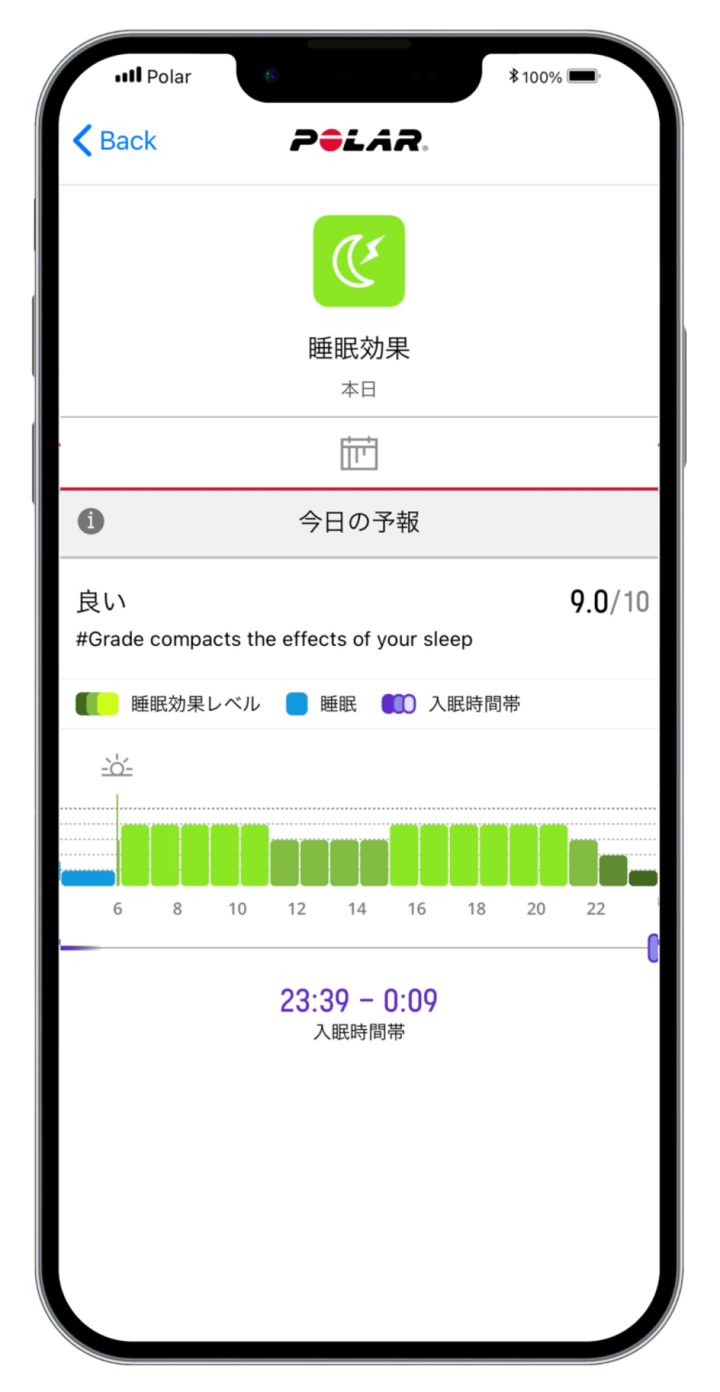The width and height of the screenshot is (720, 1392).
Task: Go back using the Back button
Action: pos(115,141)
